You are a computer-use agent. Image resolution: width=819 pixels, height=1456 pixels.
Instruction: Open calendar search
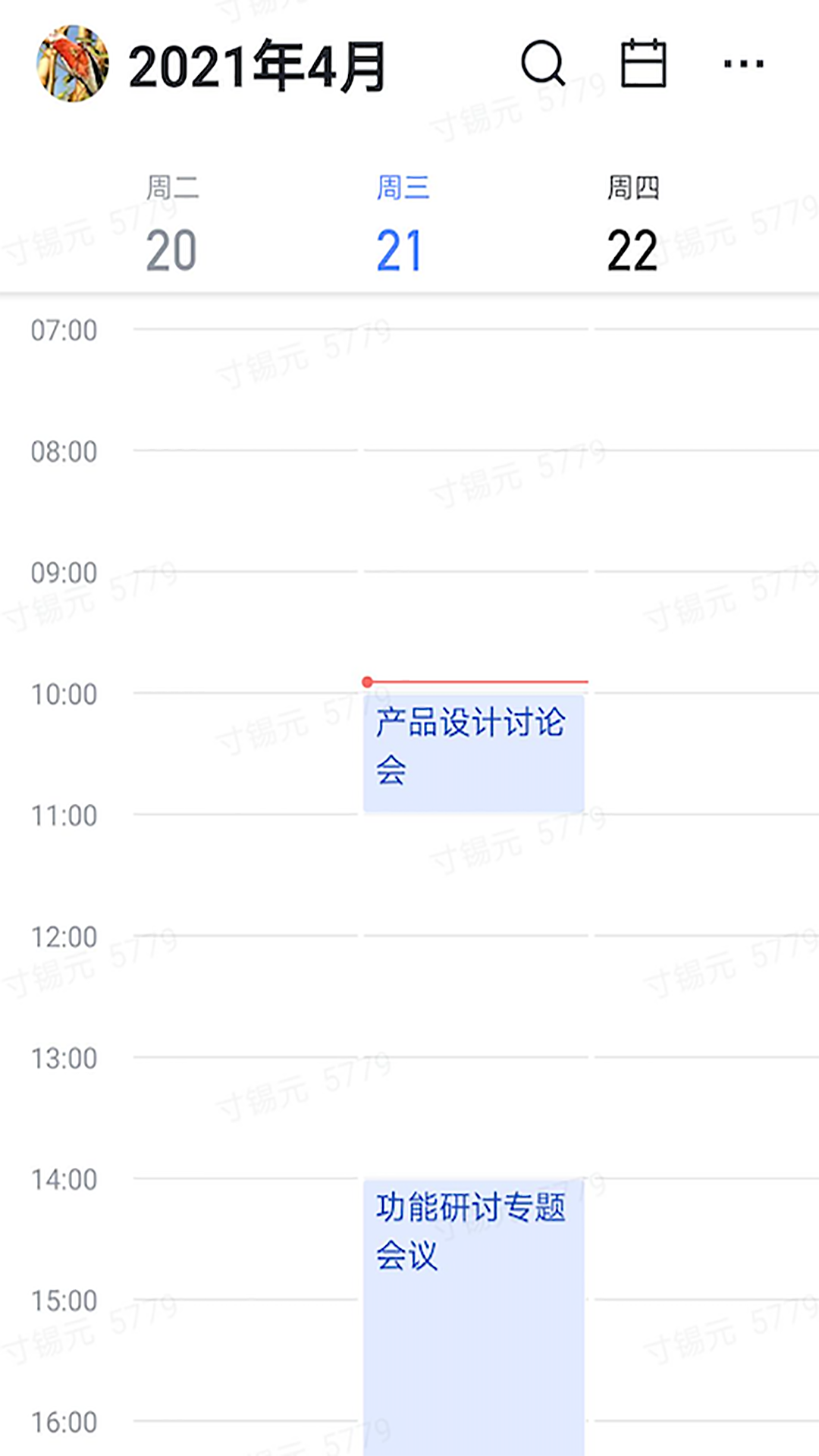(x=543, y=64)
